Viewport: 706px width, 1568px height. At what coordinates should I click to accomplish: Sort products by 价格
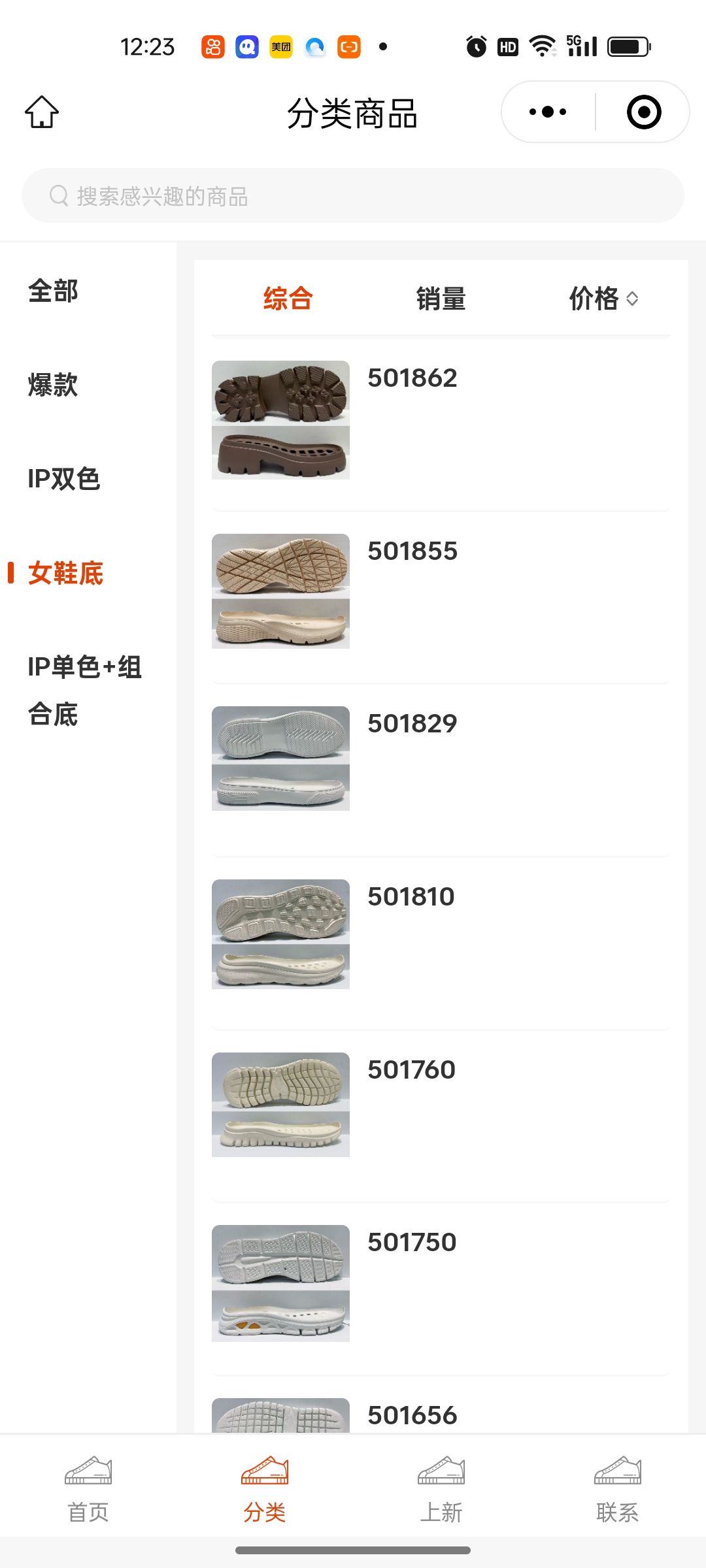click(603, 299)
